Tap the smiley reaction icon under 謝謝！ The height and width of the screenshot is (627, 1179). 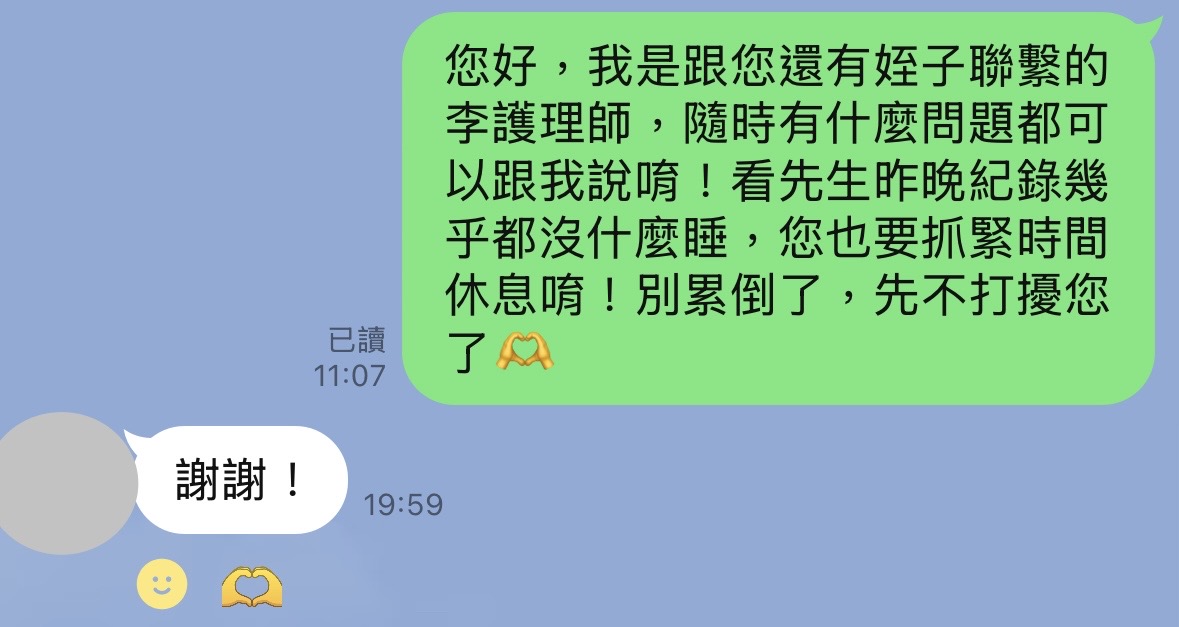[x=162, y=584]
